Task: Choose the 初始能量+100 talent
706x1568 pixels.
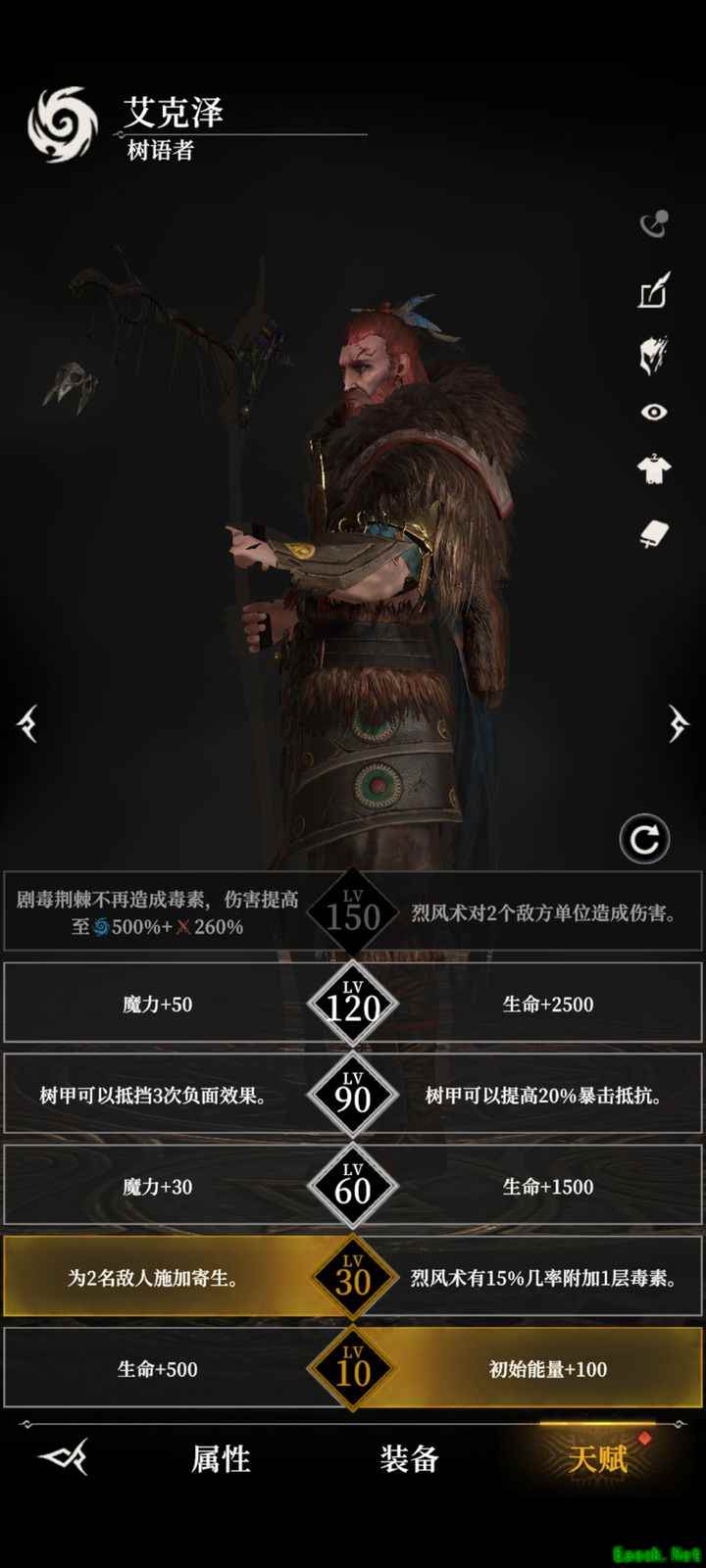Action: point(547,1369)
